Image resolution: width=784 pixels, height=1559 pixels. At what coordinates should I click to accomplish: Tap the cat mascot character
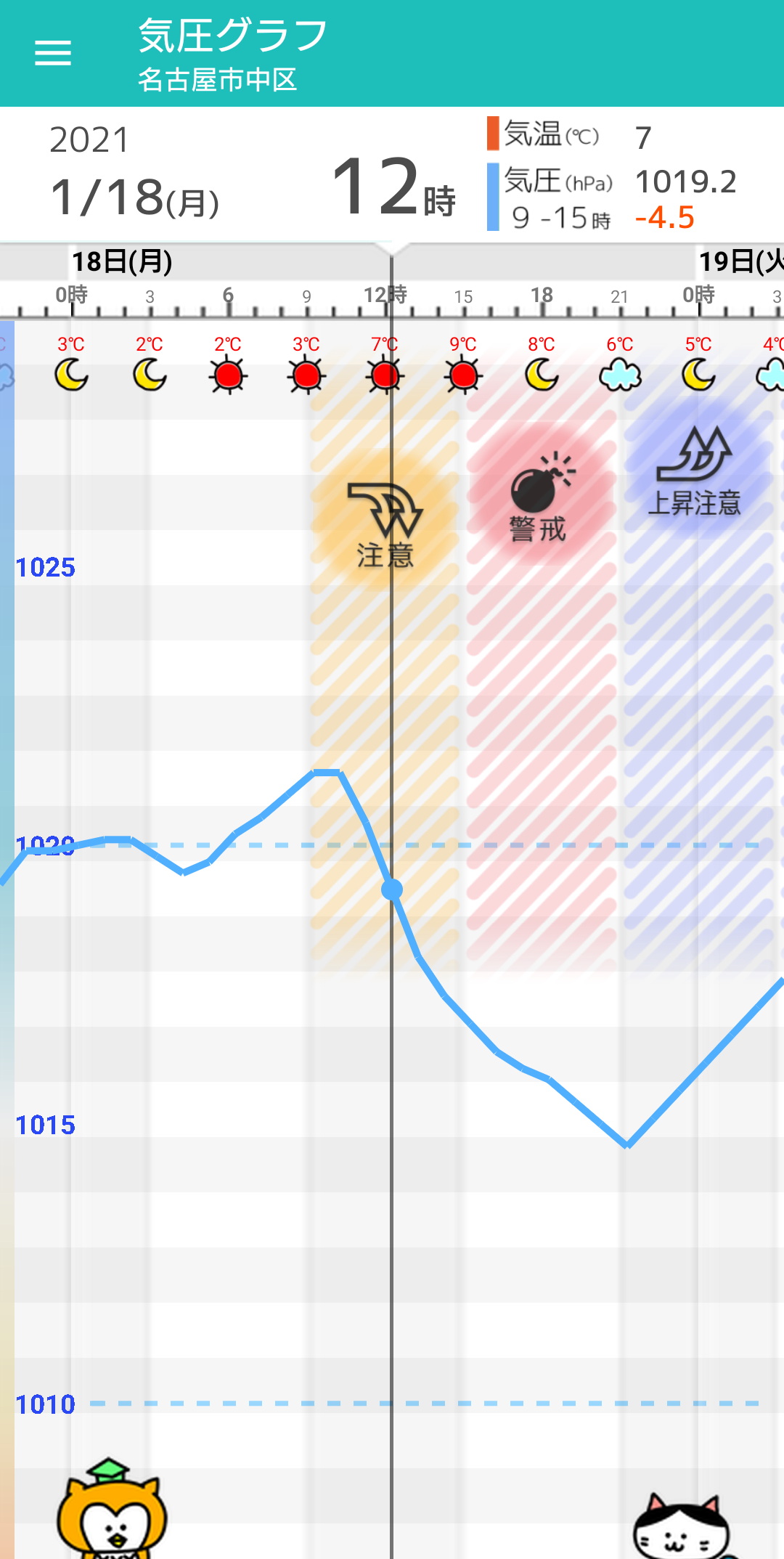[681, 1526]
